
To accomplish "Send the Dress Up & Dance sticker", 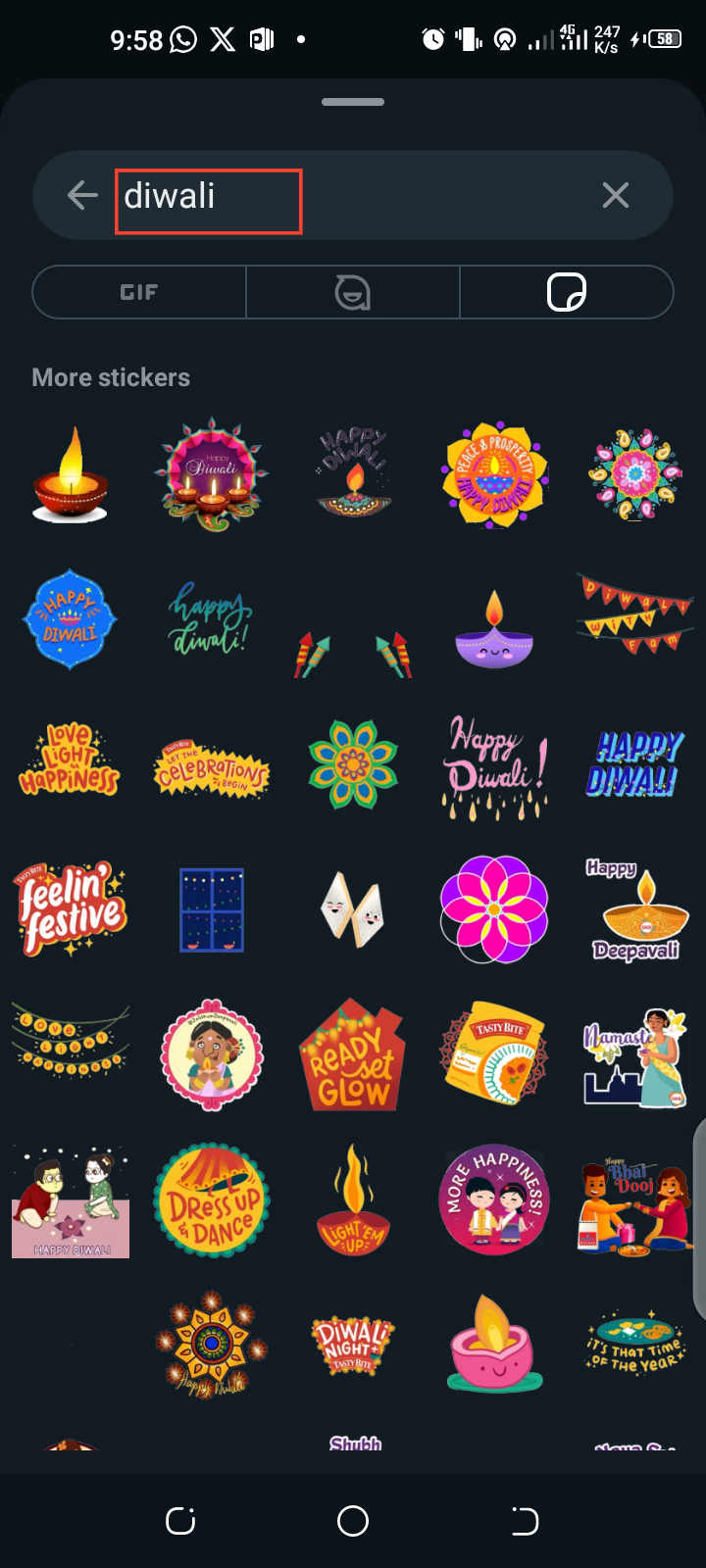I will click(212, 1200).
